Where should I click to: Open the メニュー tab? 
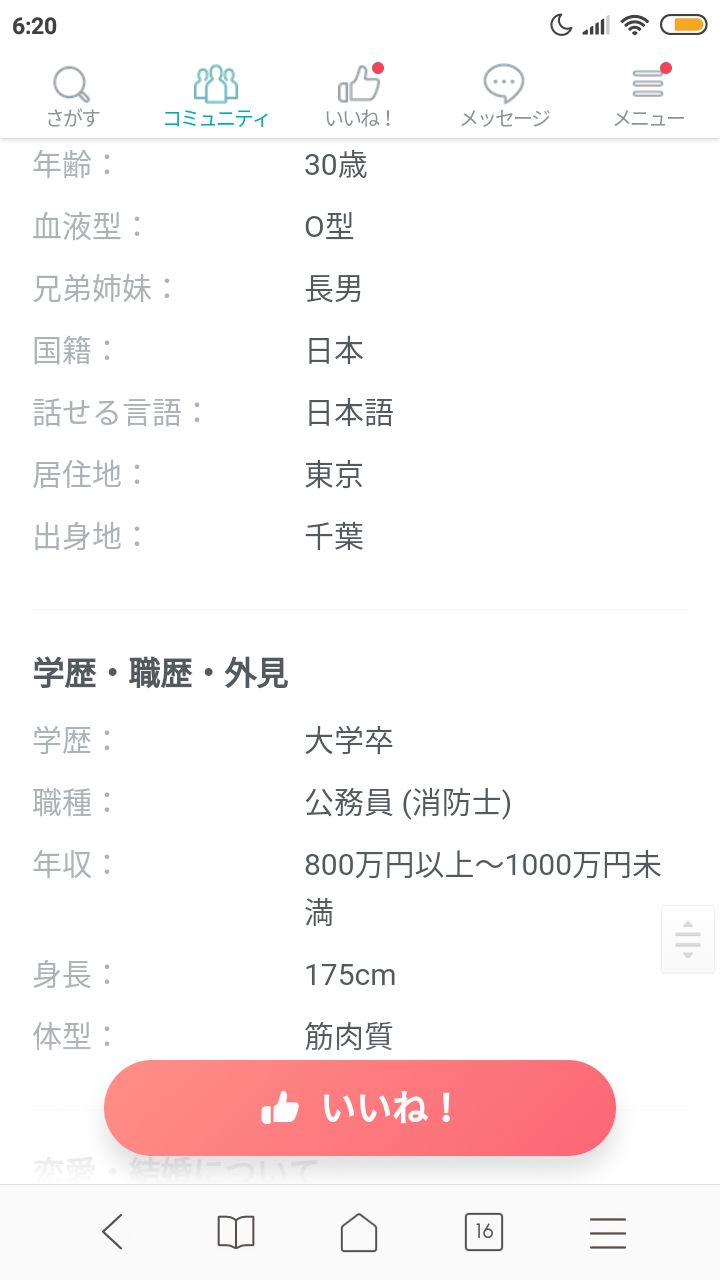coord(648,97)
